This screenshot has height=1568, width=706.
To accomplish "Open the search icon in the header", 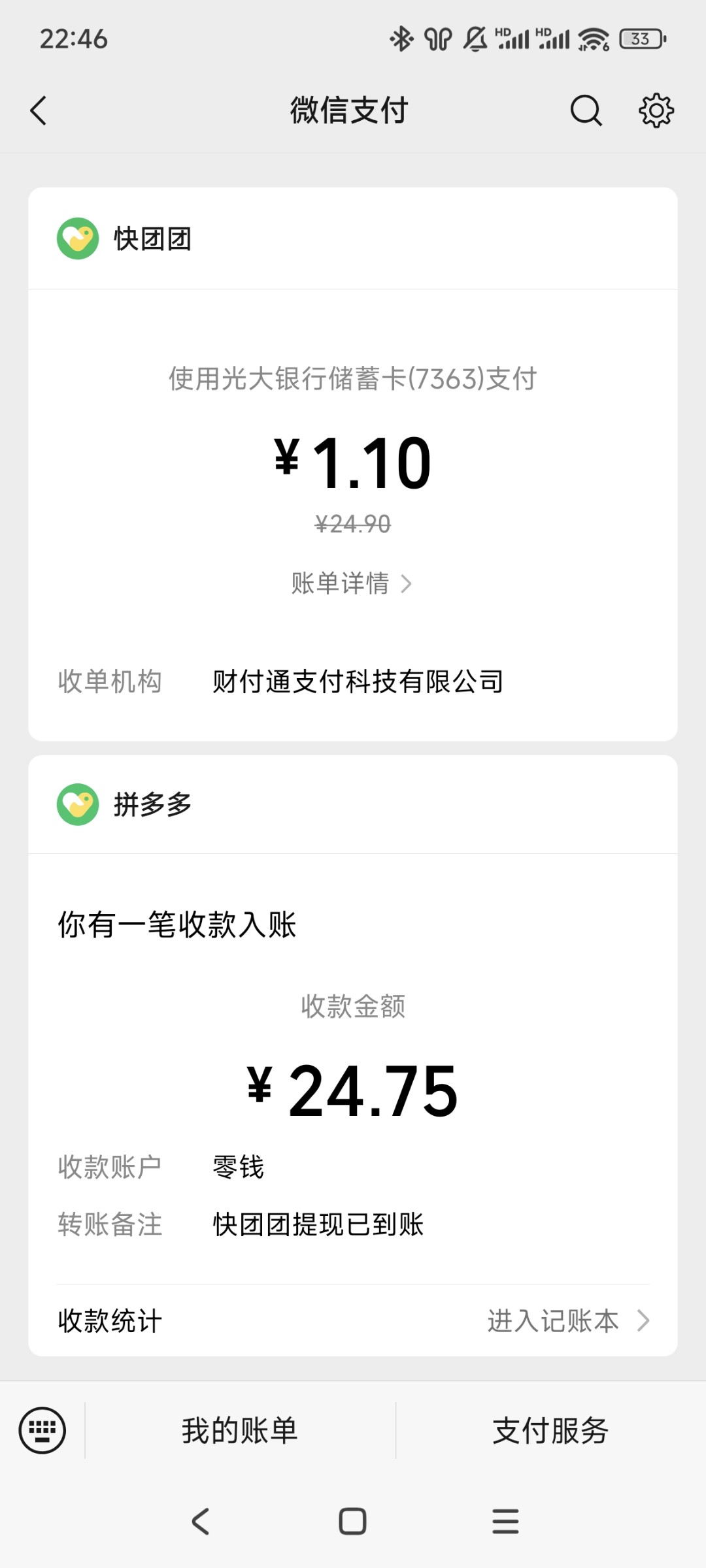I will point(586,110).
